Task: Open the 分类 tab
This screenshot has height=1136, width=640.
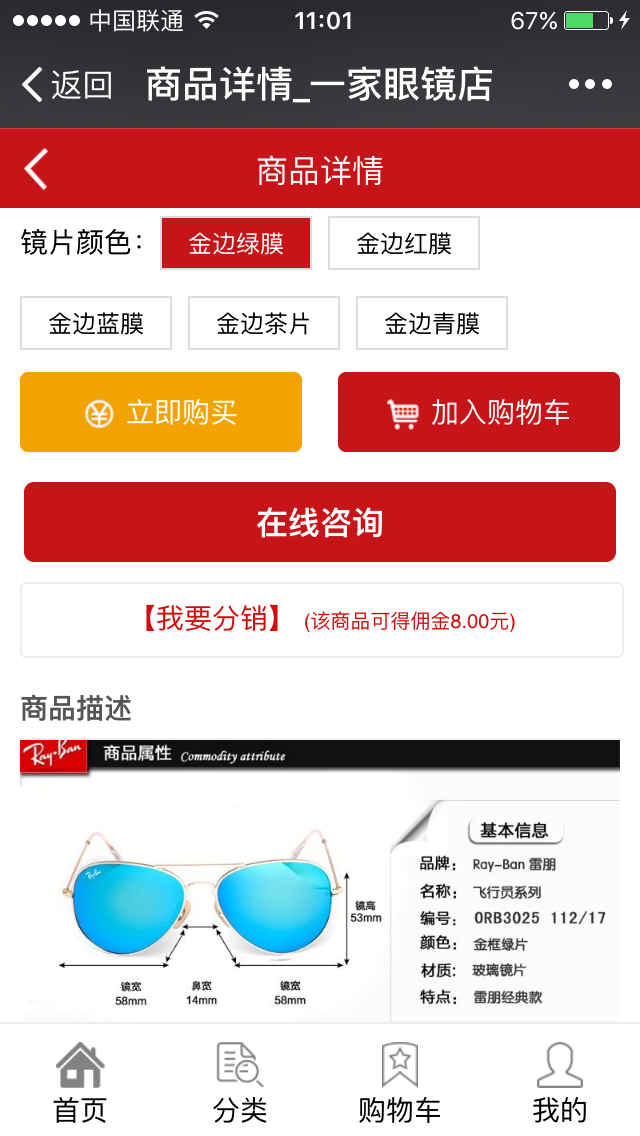Action: point(240,1082)
